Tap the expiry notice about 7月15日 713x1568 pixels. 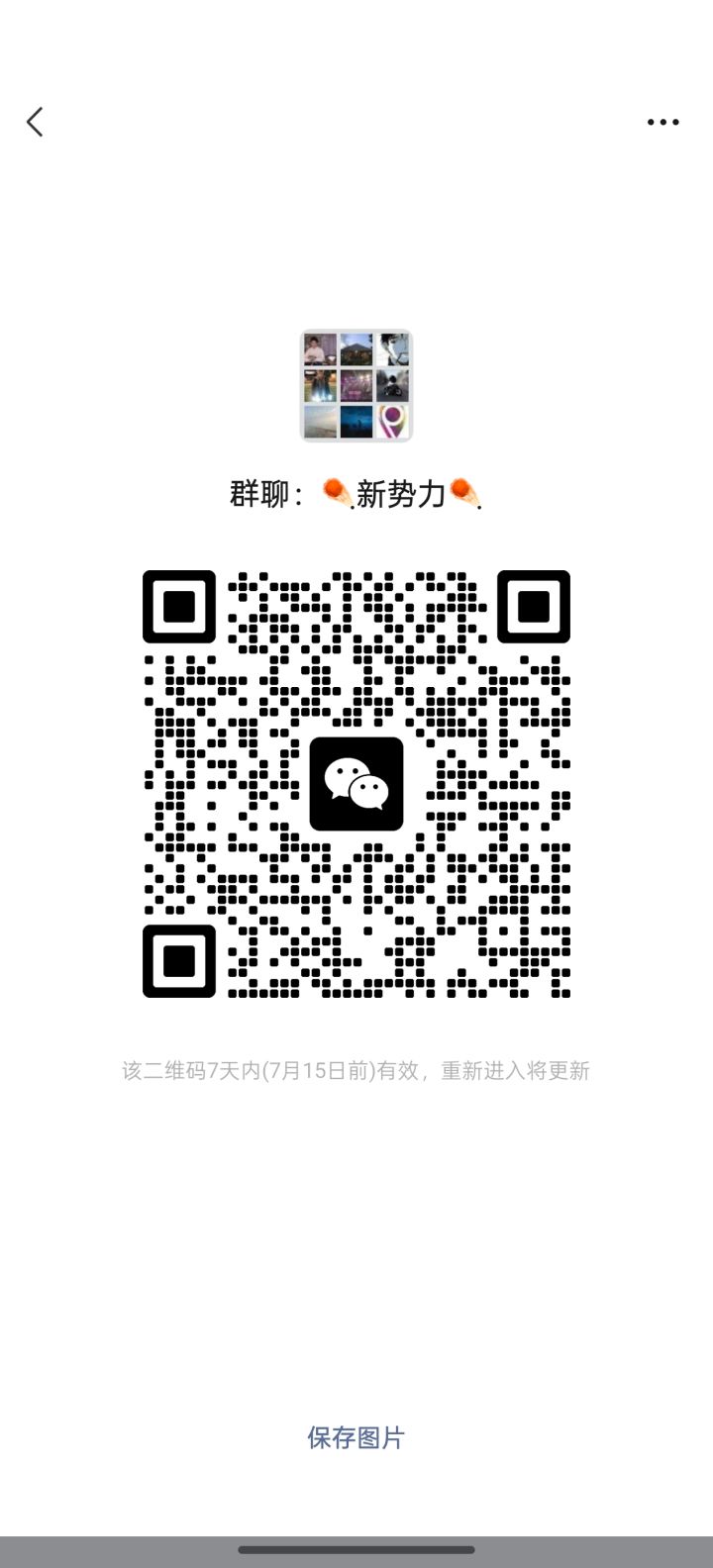coord(356,1071)
